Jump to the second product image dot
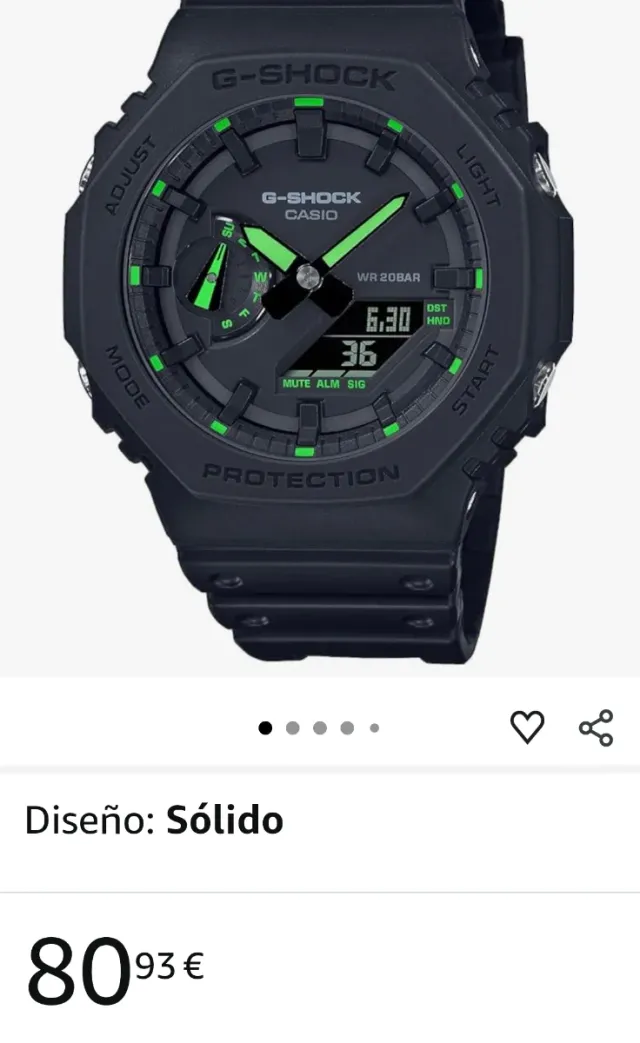The width and height of the screenshot is (640, 1043). coord(293,728)
